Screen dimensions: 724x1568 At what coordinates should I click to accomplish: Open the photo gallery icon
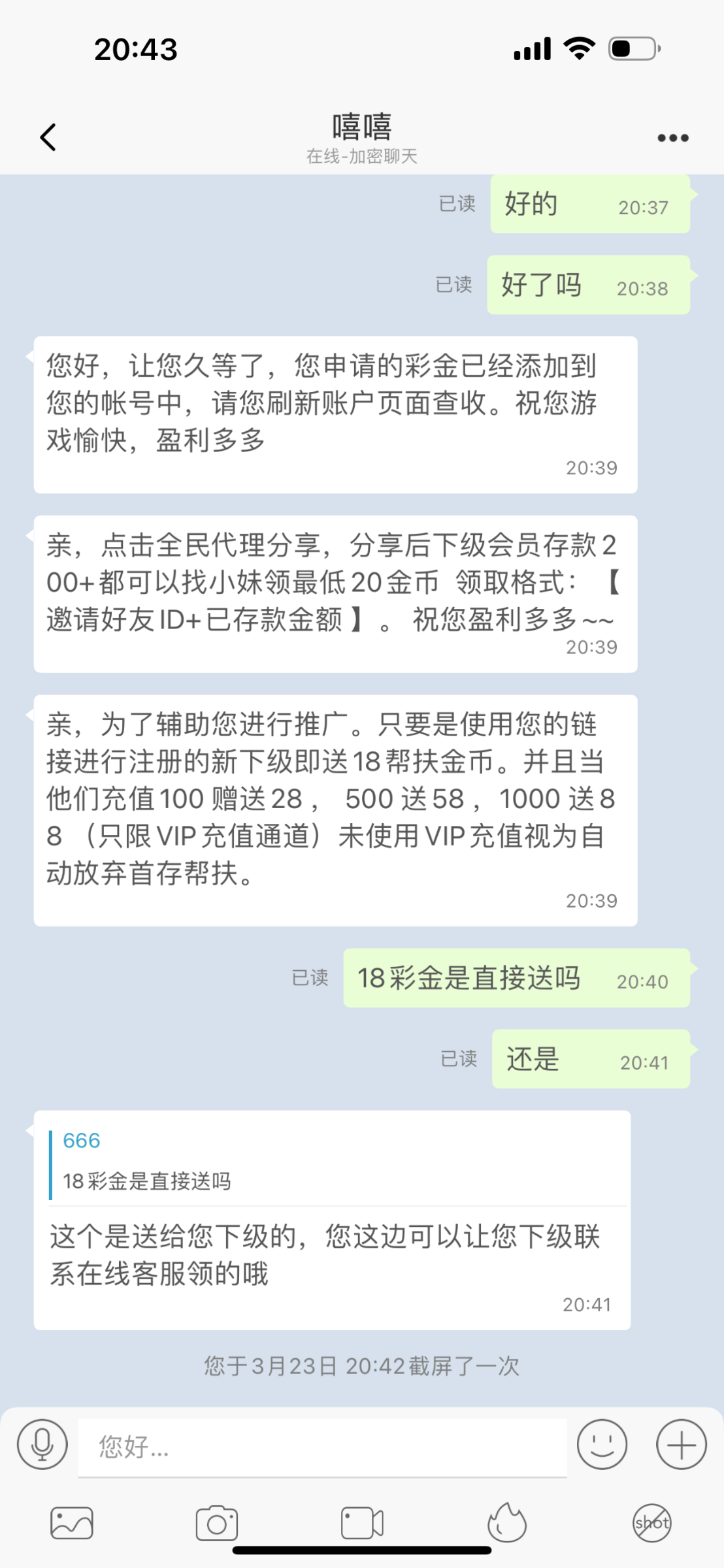[71, 1522]
